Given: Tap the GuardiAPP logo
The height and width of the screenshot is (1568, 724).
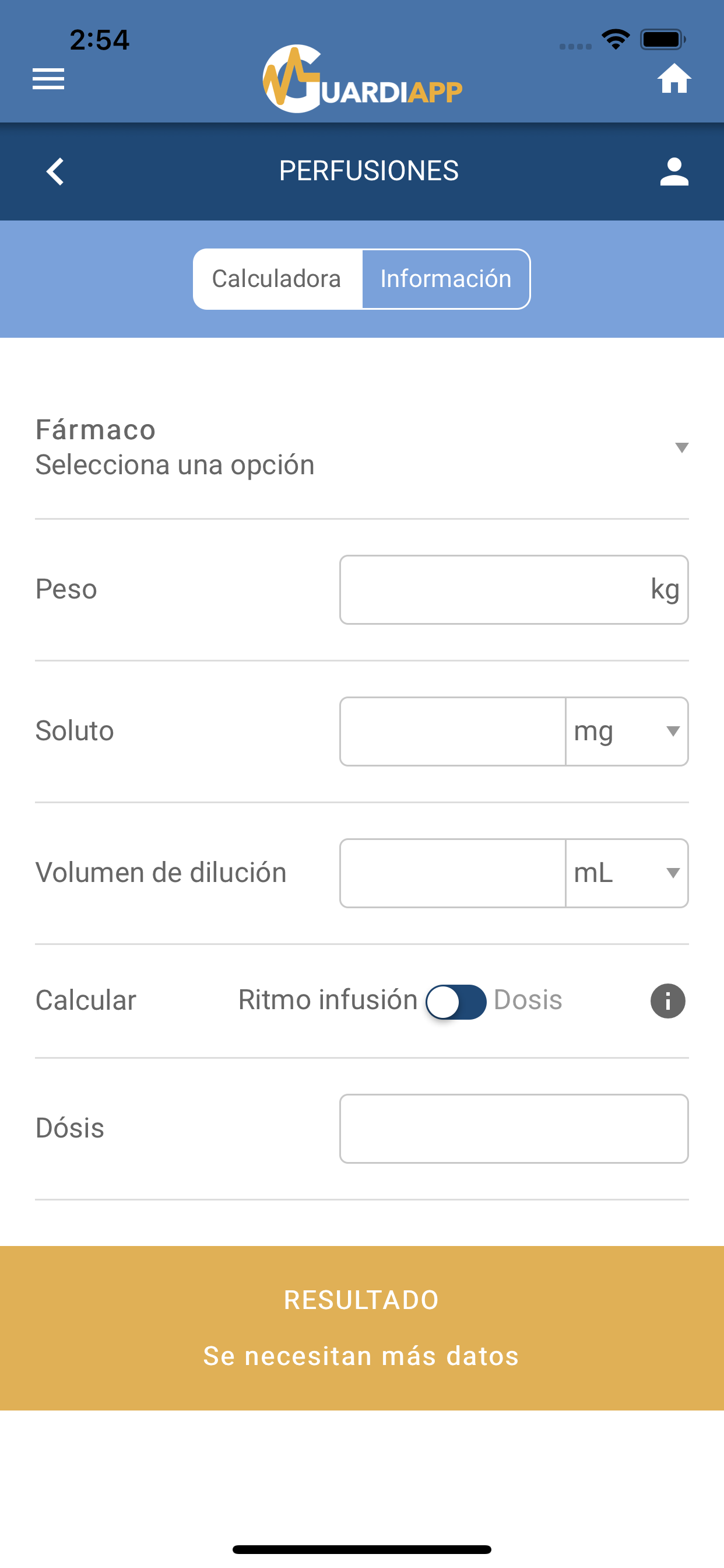Looking at the screenshot, I should click(x=362, y=79).
